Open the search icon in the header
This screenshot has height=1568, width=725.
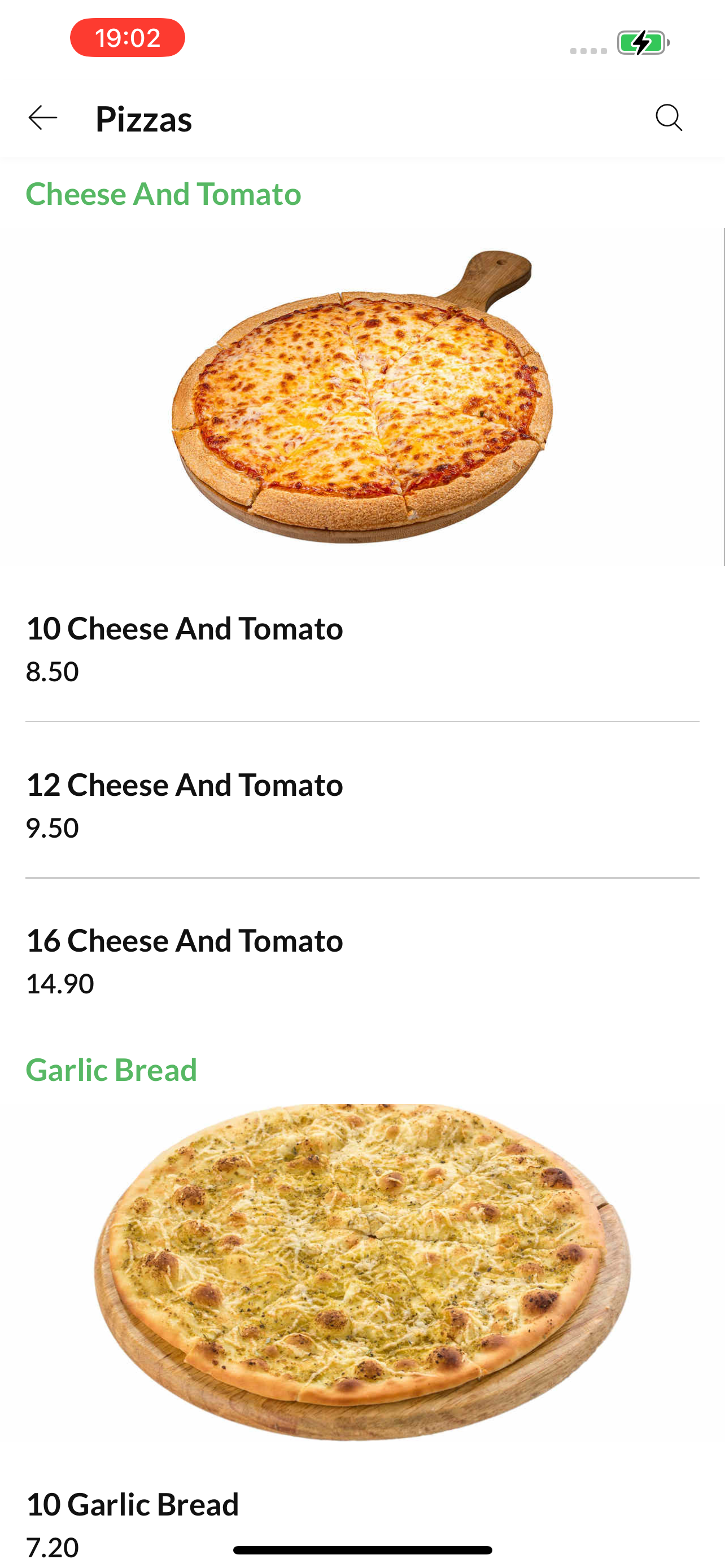click(669, 117)
